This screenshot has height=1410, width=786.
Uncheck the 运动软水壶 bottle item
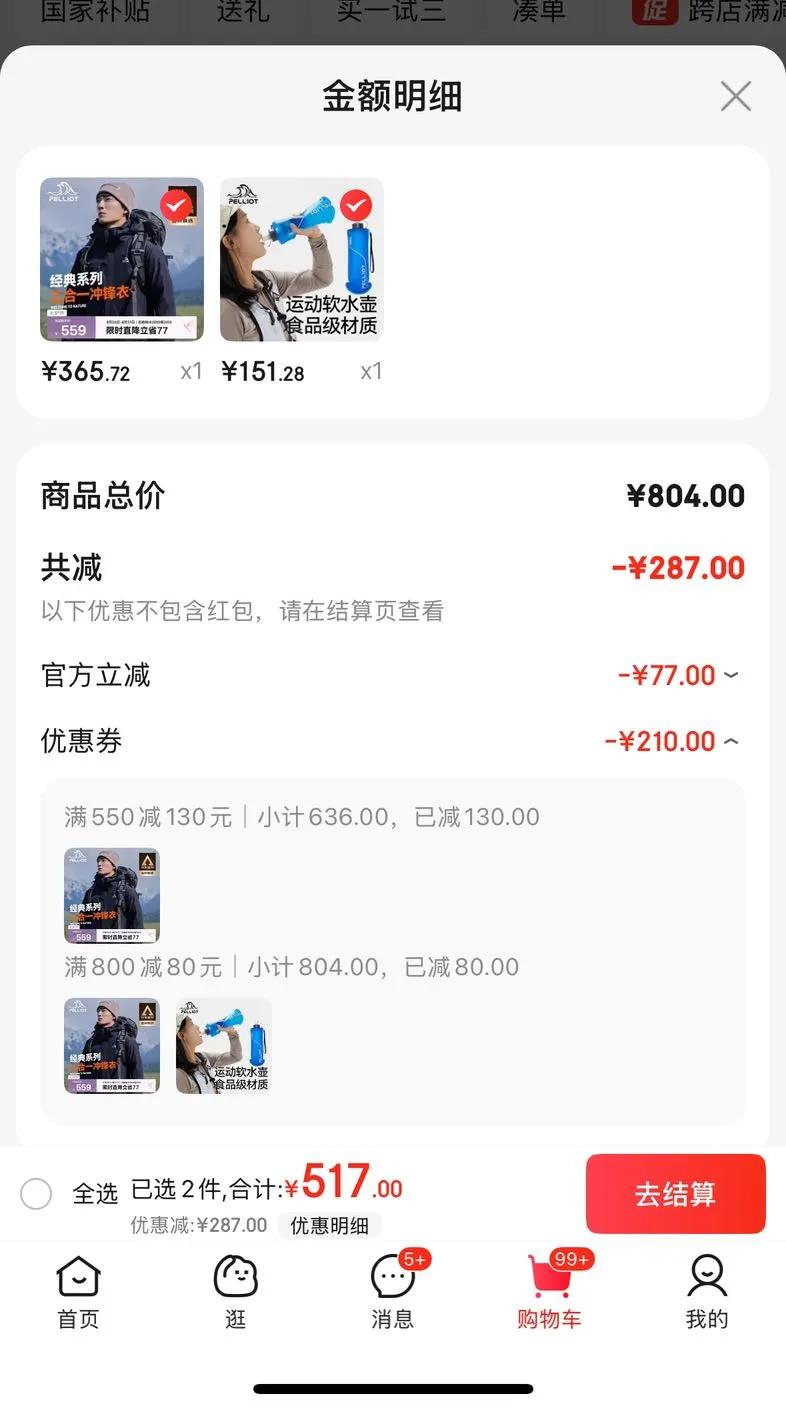click(x=356, y=206)
